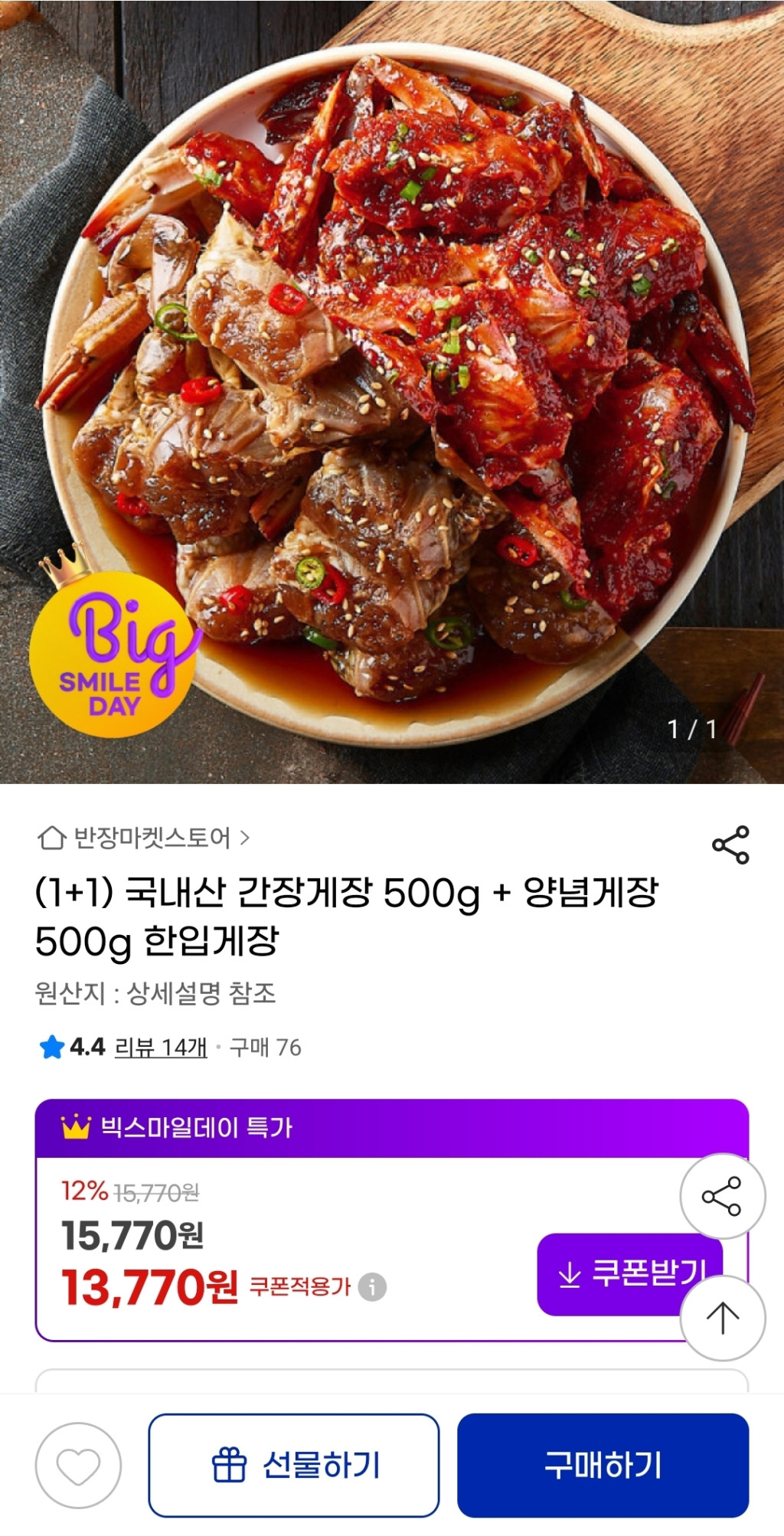Add this product to wishlist with the heart
The width and height of the screenshot is (784, 1536).
tap(78, 1465)
